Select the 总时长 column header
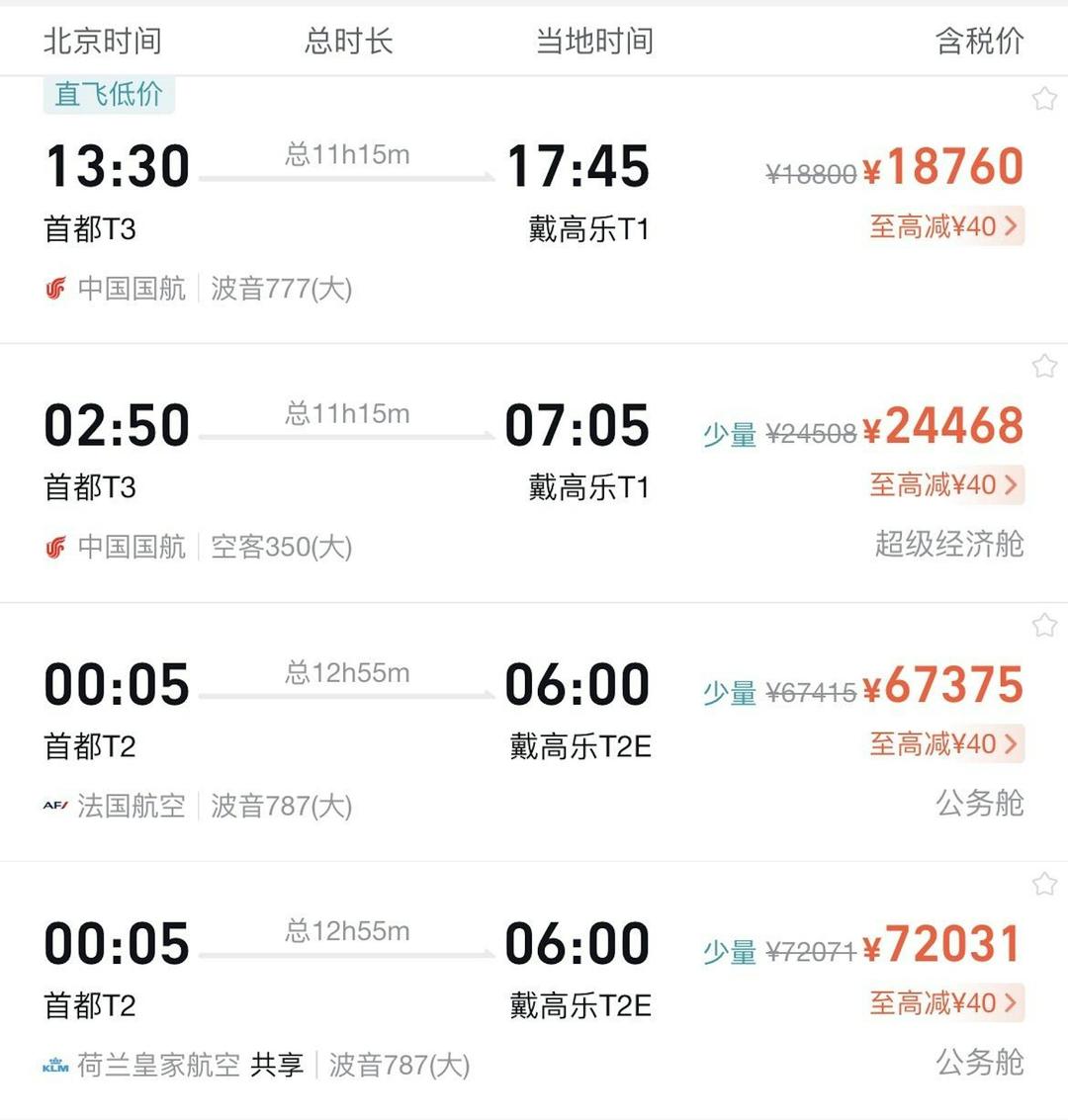This screenshot has width=1068, height=1120. point(347,42)
